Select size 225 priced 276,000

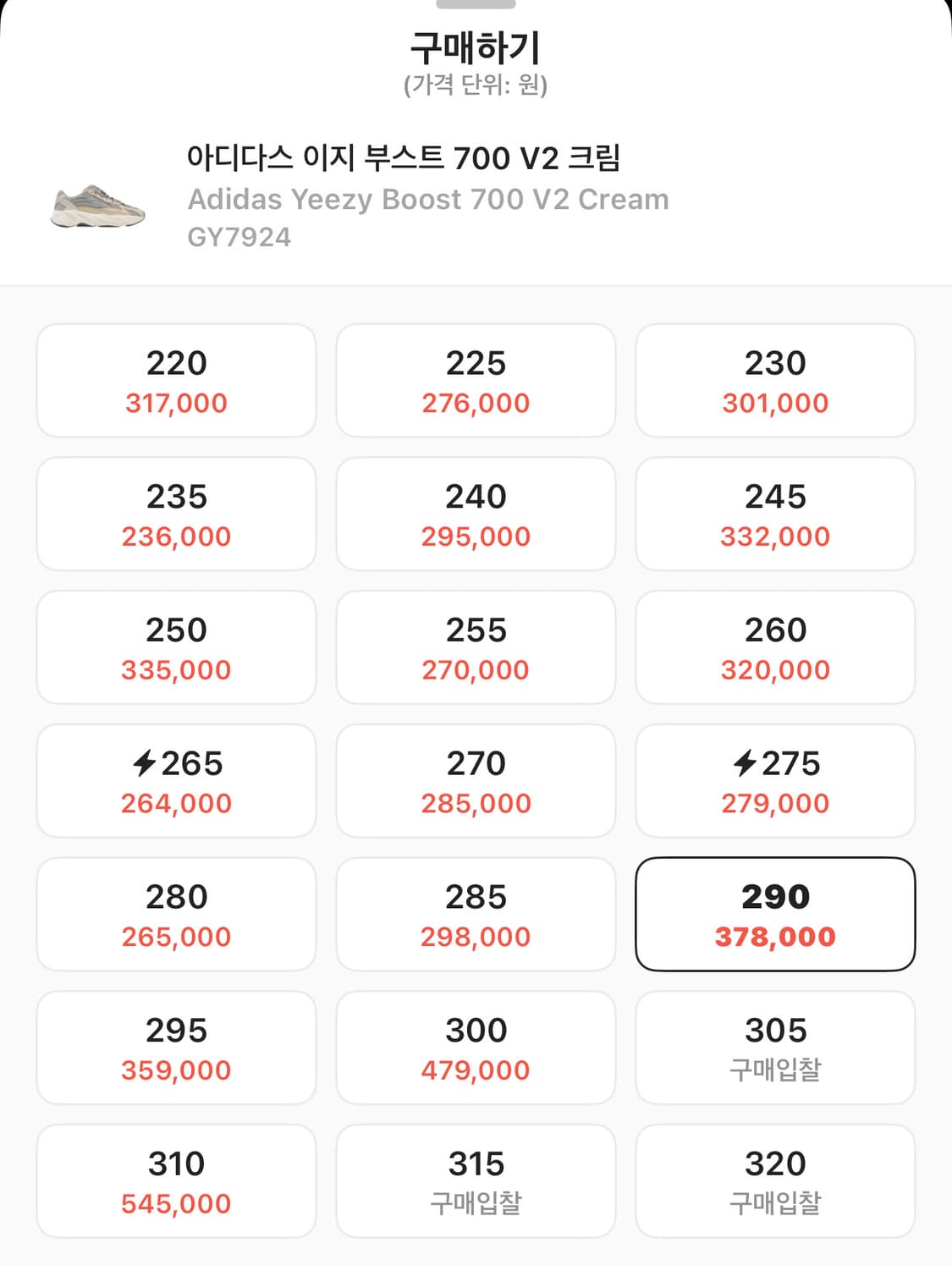pyautogui.click(x=476, y=381)
